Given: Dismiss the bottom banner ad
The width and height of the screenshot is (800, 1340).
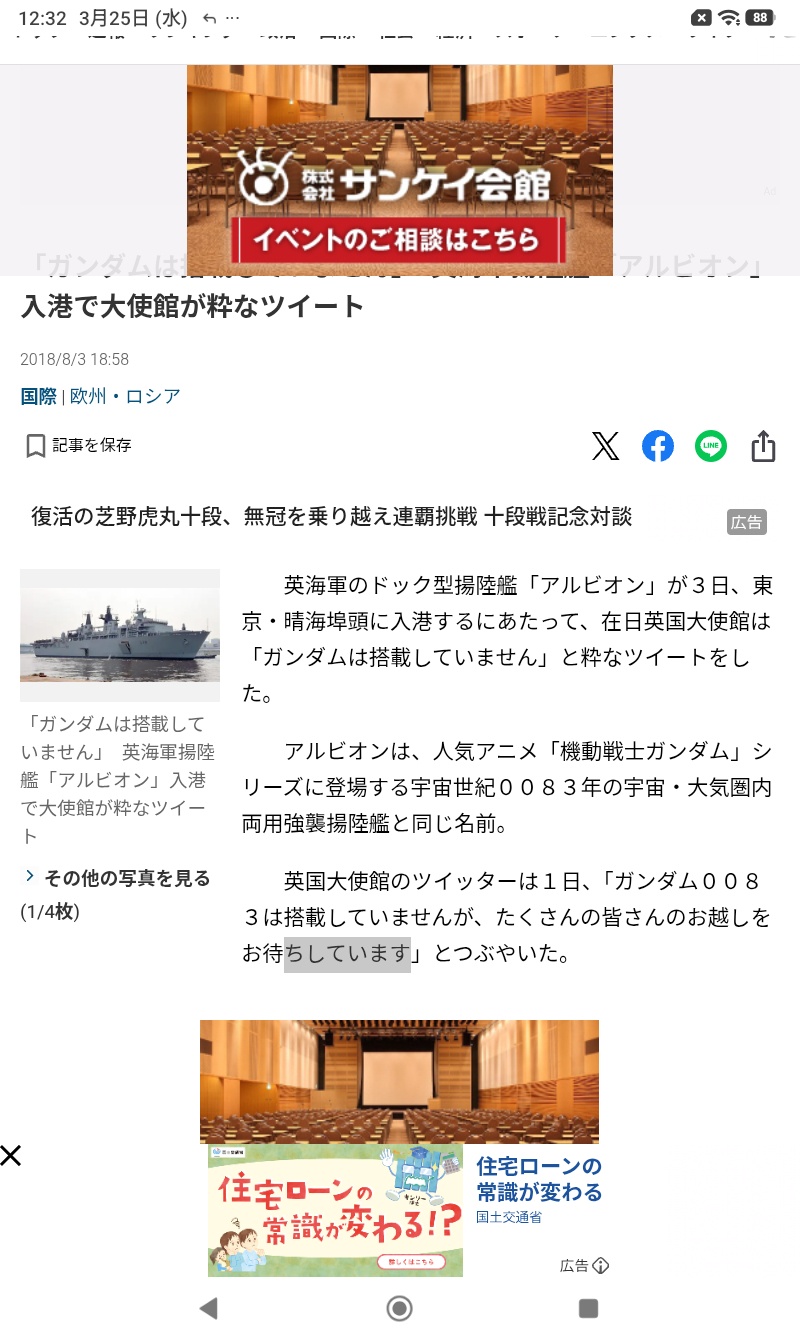Looking at the screenshot, I should (x=11, y=1156).
